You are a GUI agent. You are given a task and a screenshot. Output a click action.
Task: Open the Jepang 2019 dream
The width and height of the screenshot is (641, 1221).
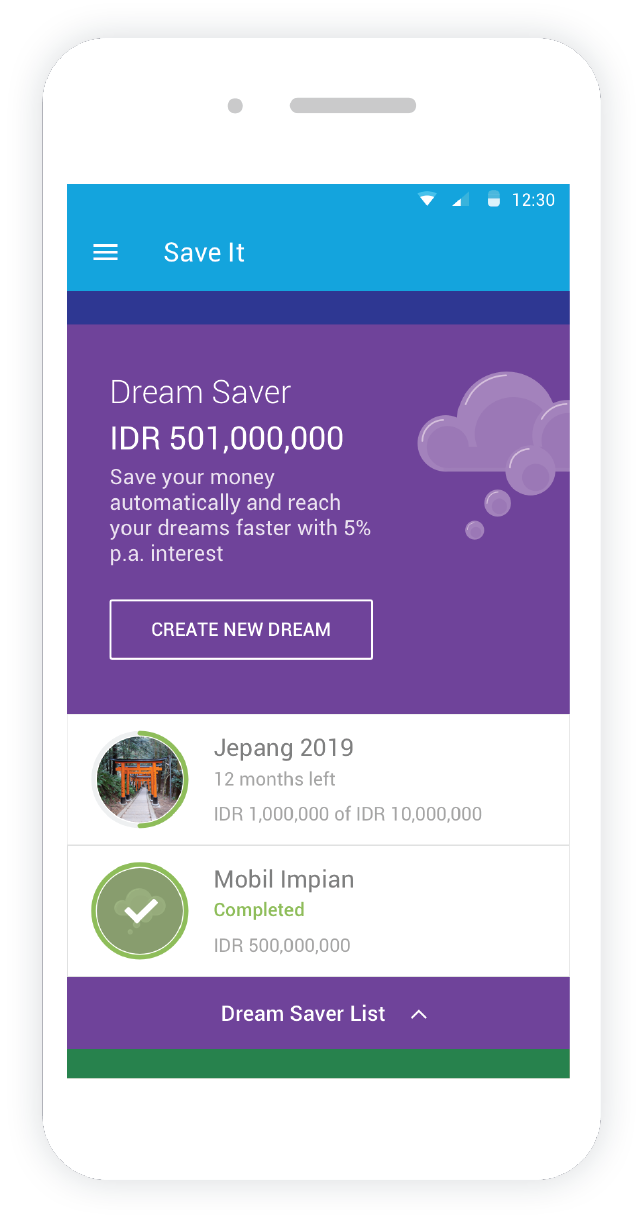point(318,780)
